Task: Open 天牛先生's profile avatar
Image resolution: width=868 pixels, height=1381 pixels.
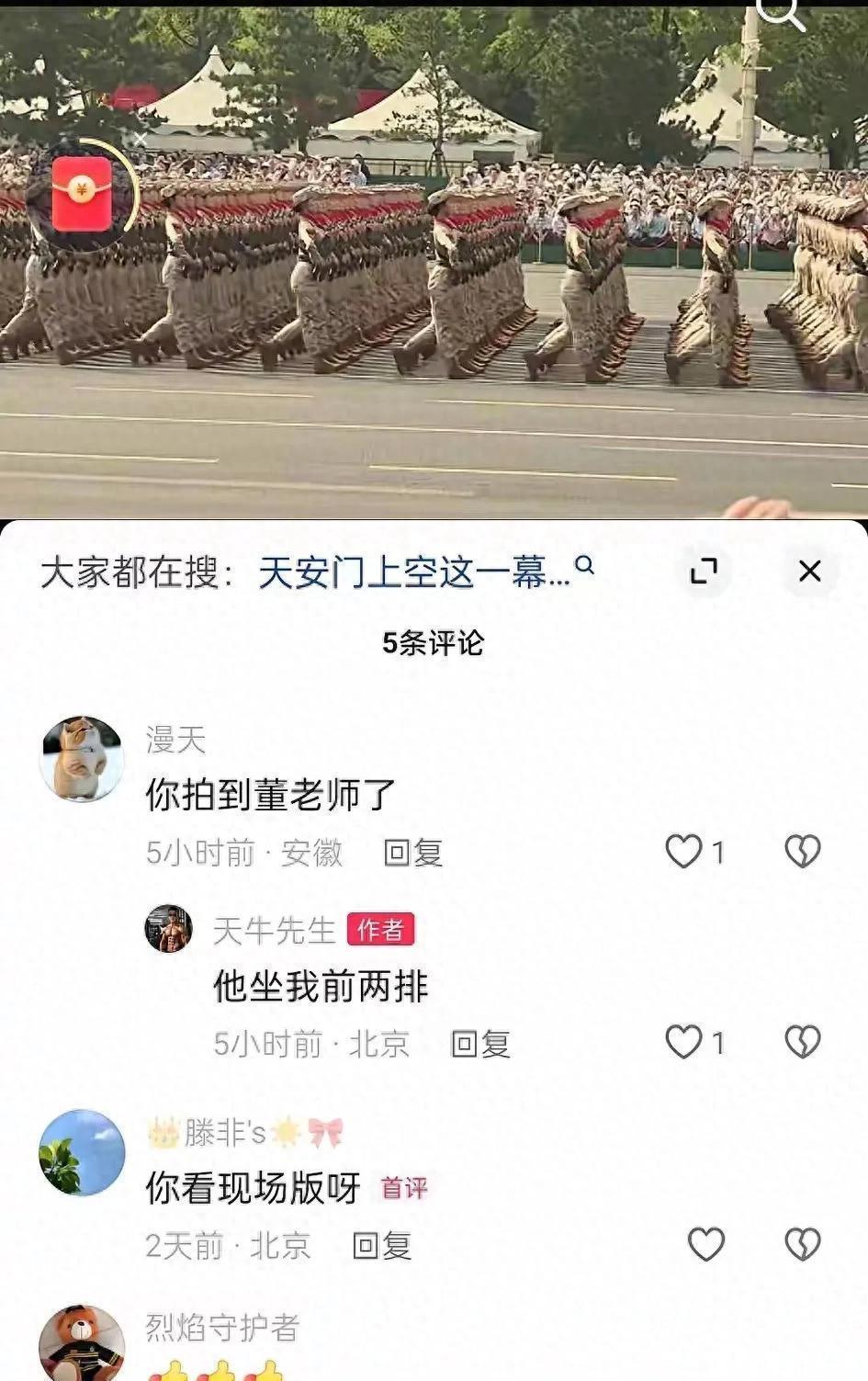Action: 168,929
